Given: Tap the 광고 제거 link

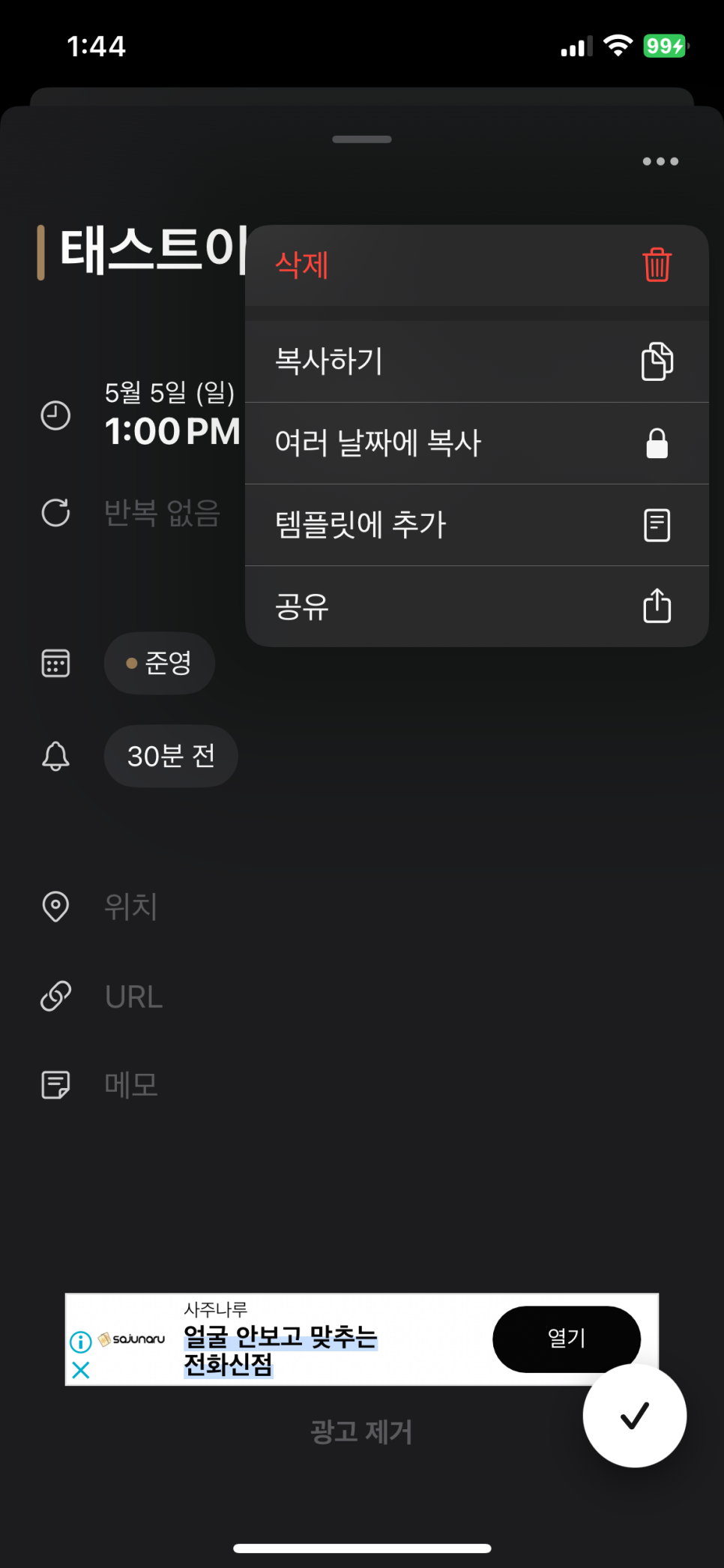Looking at the screenshot, I should coord(361,1432).
